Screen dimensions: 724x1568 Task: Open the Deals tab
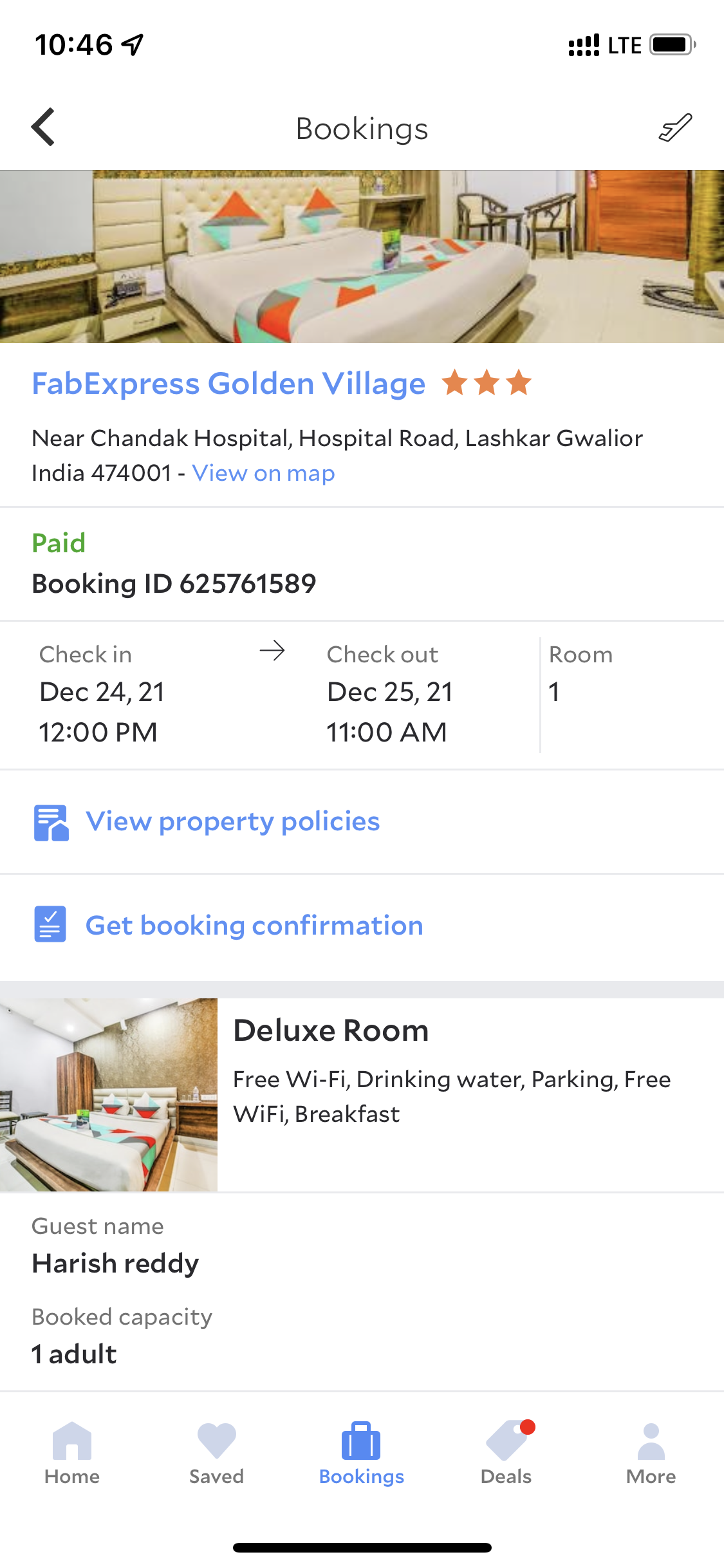pos(506,1453)
